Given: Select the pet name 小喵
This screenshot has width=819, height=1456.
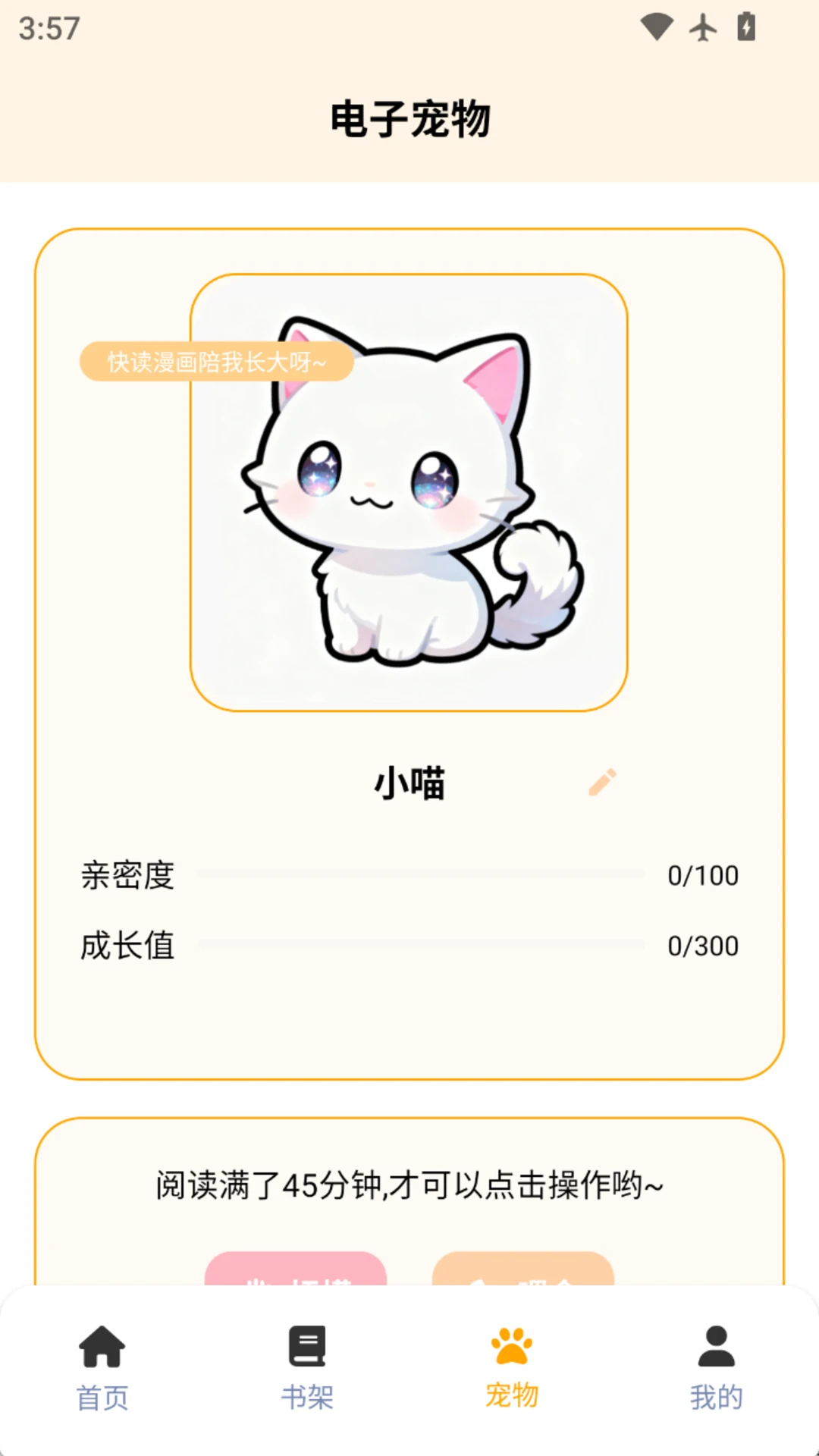Looking at the screenshot, I should (x=409, y=783).
